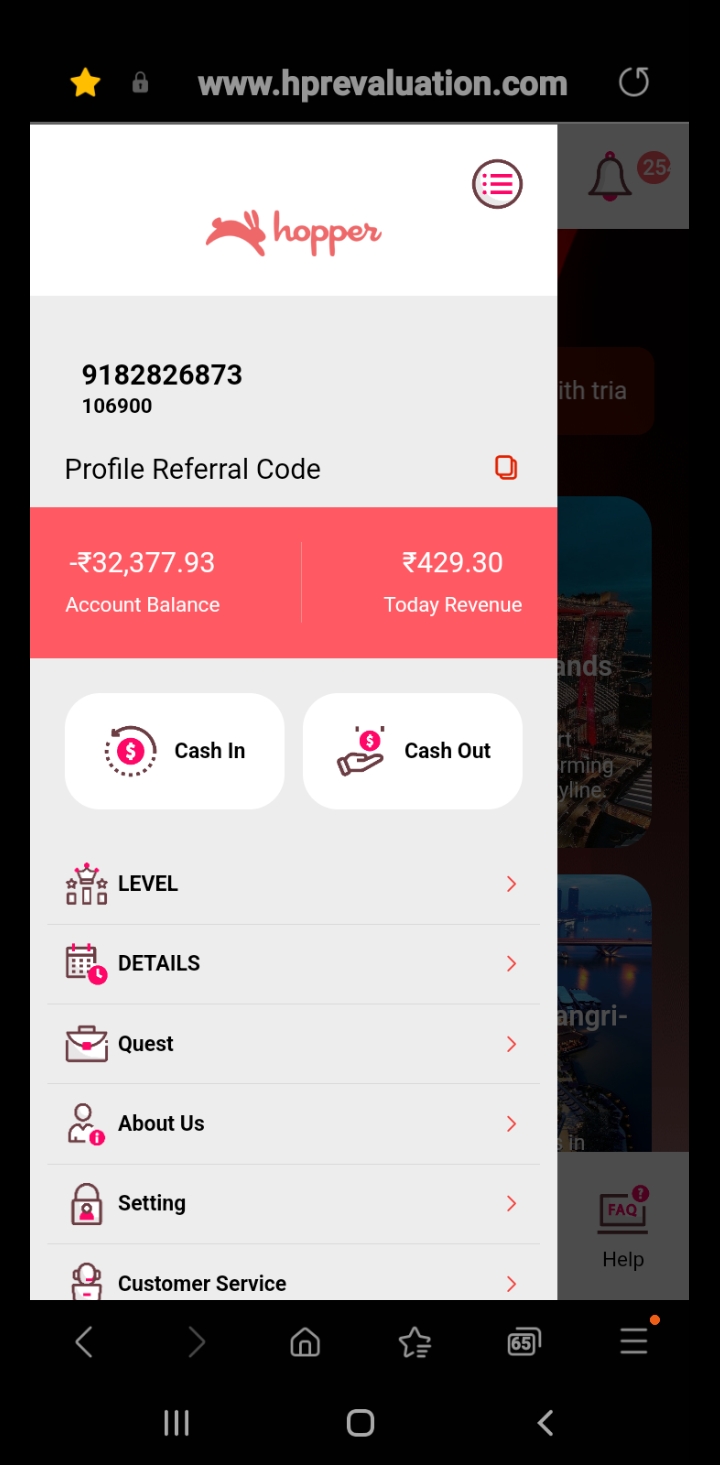Open the LEVEL menu row
720x1465 pixels.
[293, 884]
